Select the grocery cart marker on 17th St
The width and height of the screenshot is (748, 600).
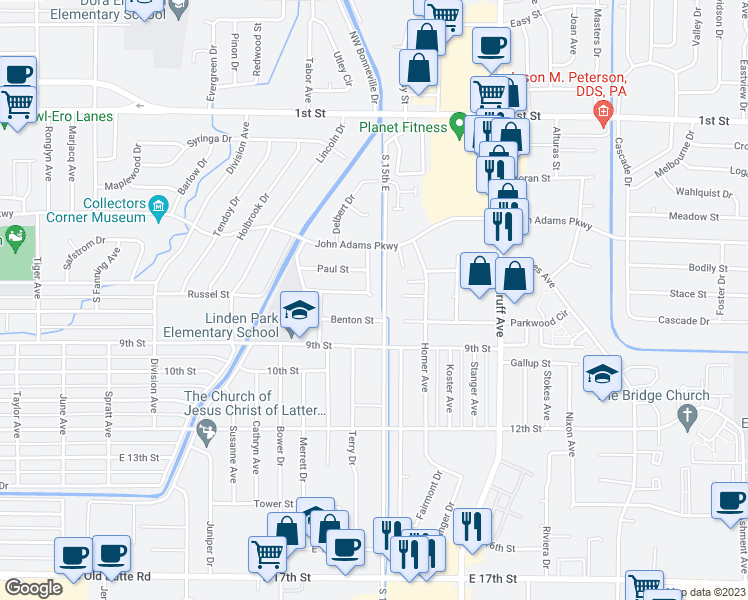(266, 553)
